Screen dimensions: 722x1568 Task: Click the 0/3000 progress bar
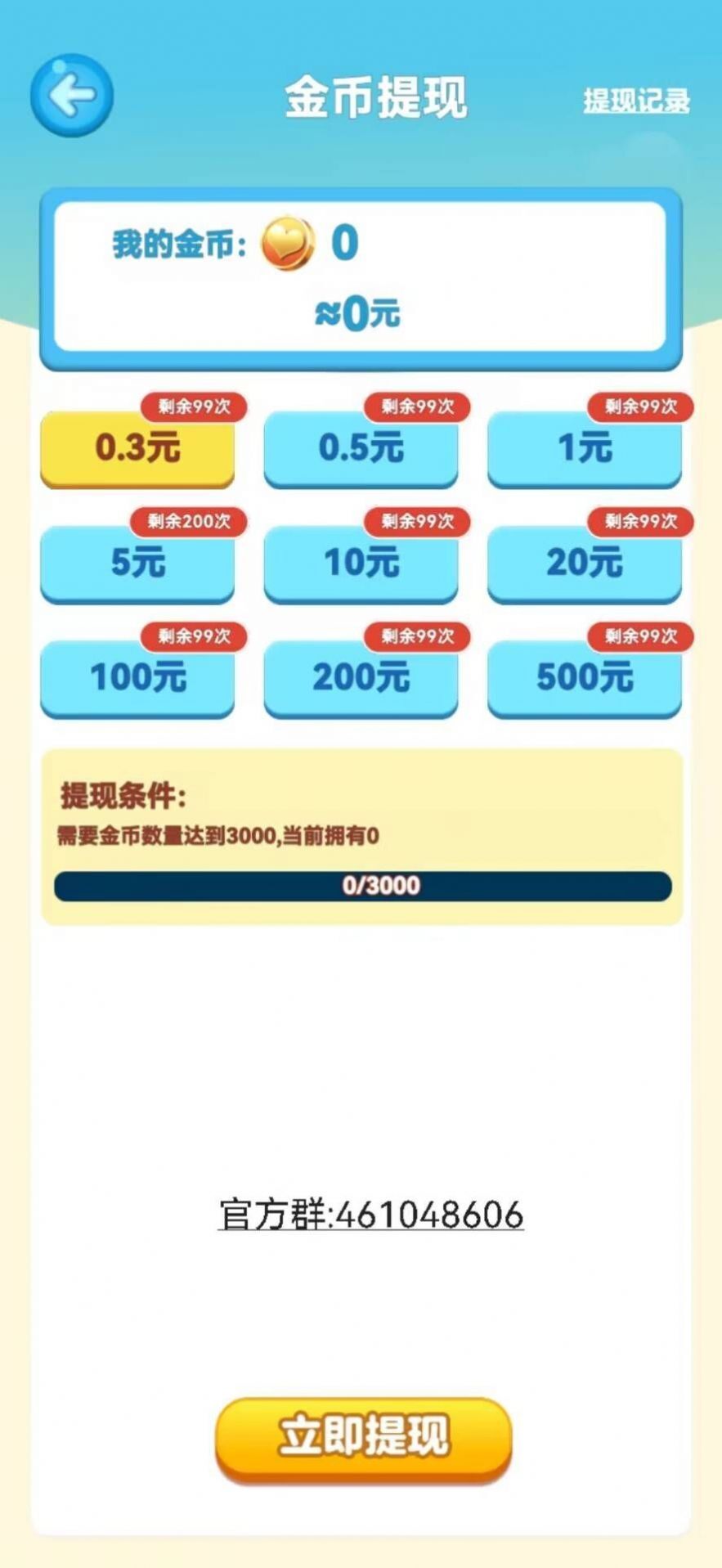coord(361,885)
